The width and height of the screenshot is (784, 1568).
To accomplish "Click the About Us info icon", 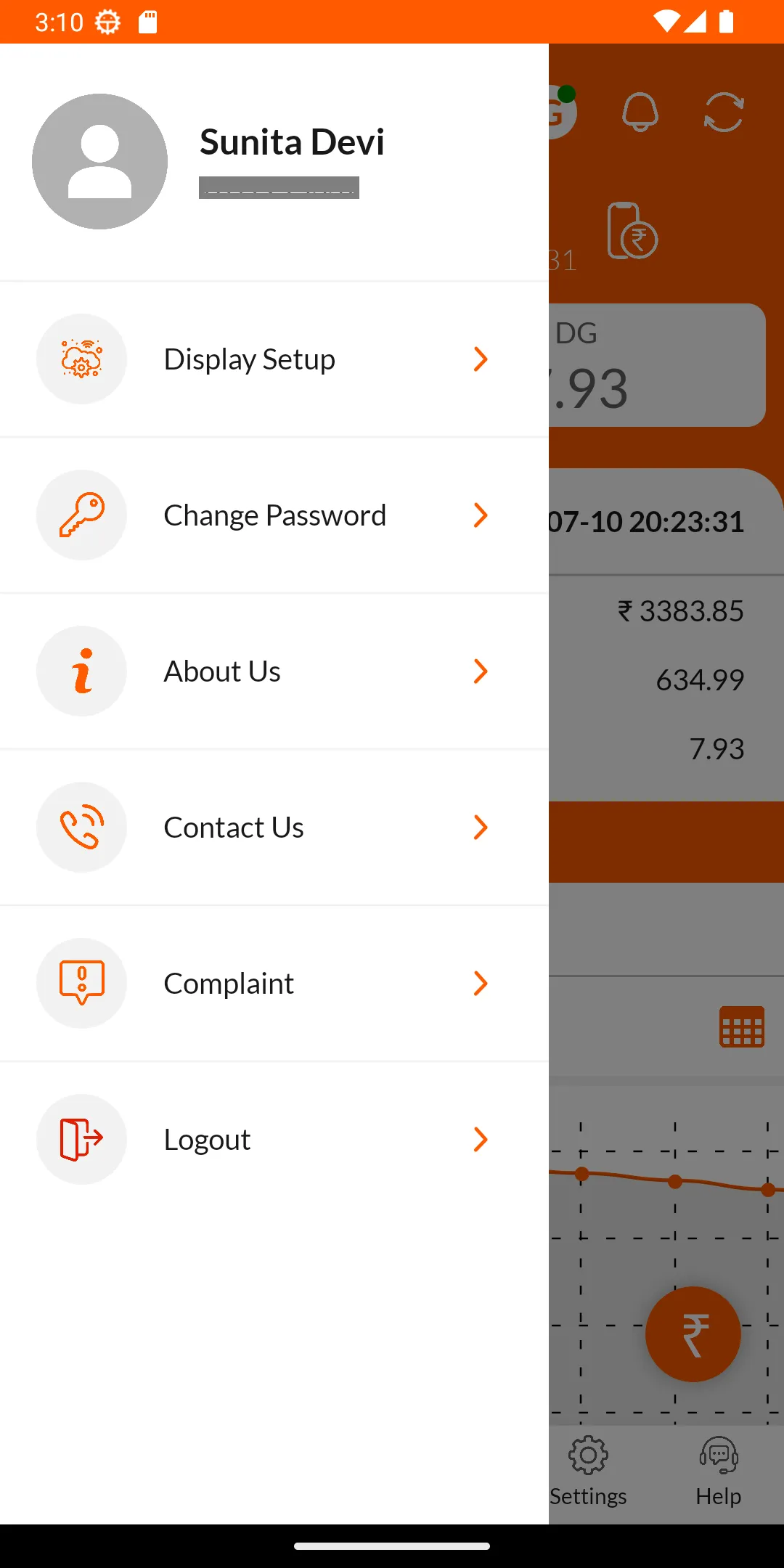I will [x=81, y=670].
